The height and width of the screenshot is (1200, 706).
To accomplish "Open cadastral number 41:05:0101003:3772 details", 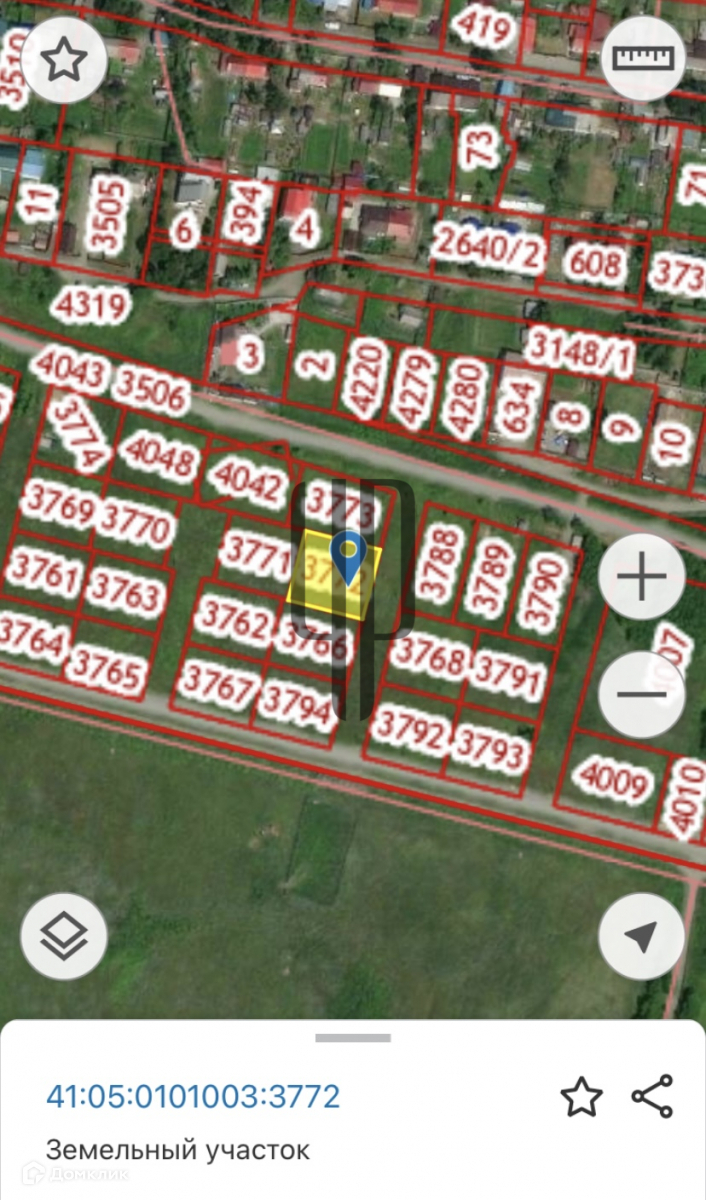I will pyautogui.click(x=193, y=1096).
